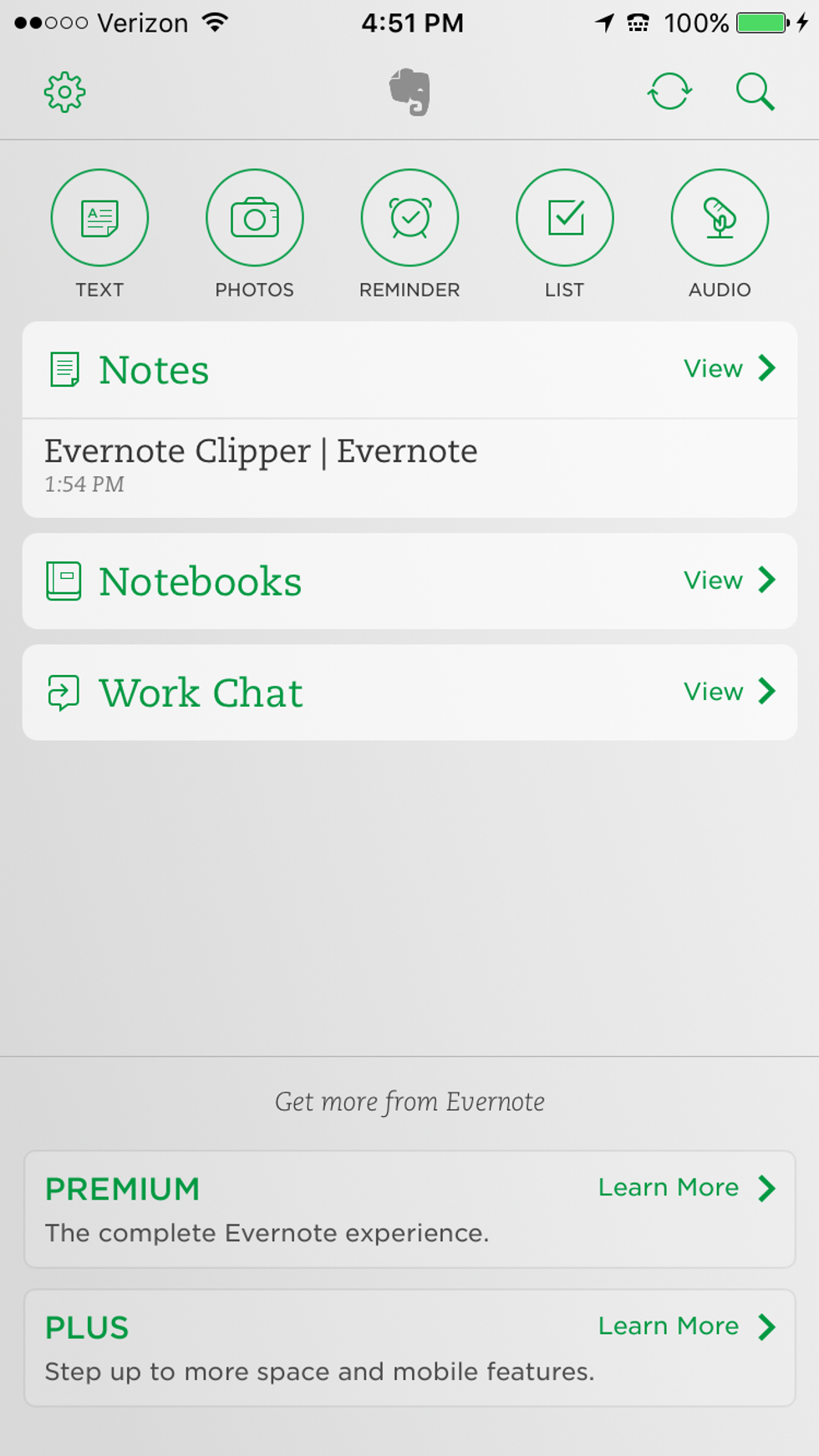Viewport: 819px width, 1456px height.
Task: Open the Evernote Clipper note
Action: click(261, 464)
